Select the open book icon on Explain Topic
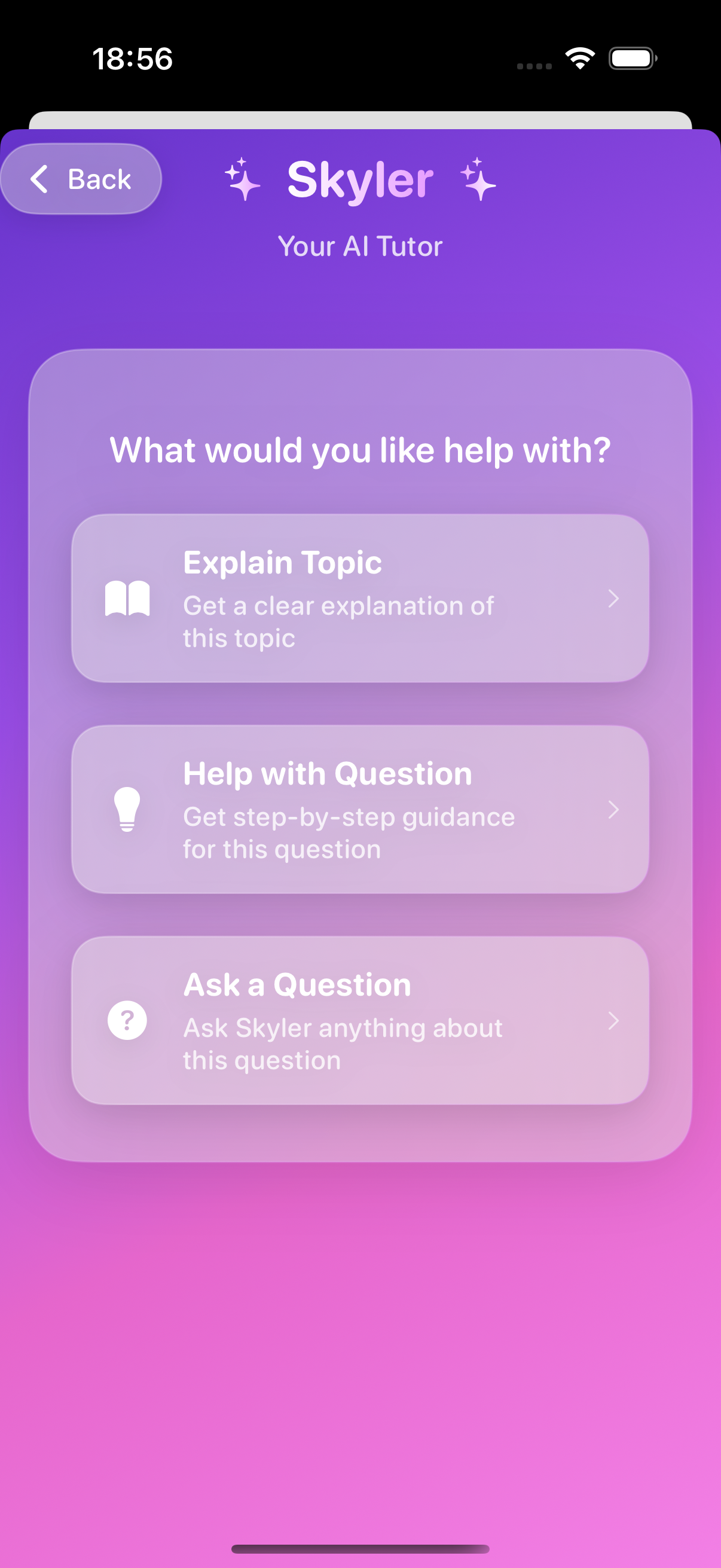This screenshot has width=721, height=1568. coord(129,599)
